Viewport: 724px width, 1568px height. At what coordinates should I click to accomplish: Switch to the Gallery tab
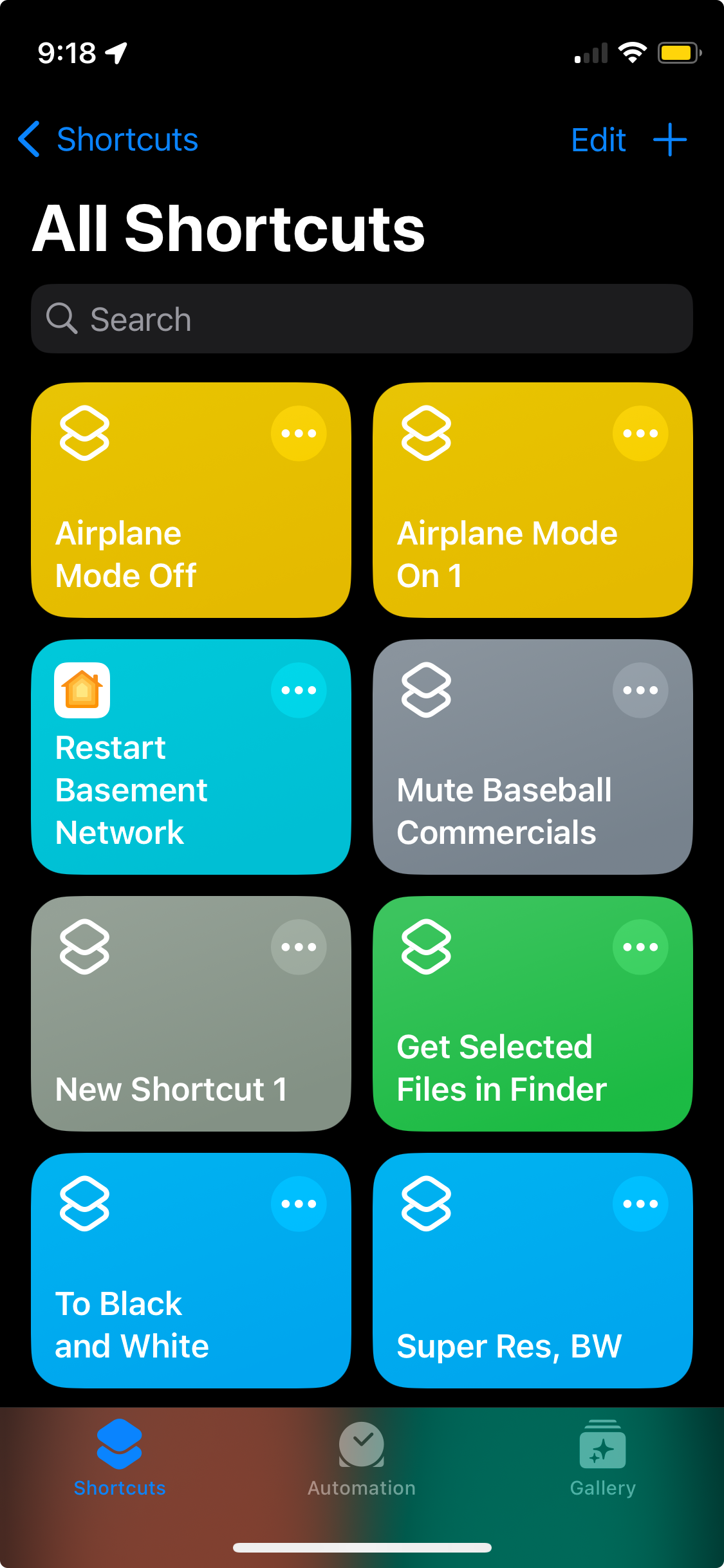click(603, 1458)
